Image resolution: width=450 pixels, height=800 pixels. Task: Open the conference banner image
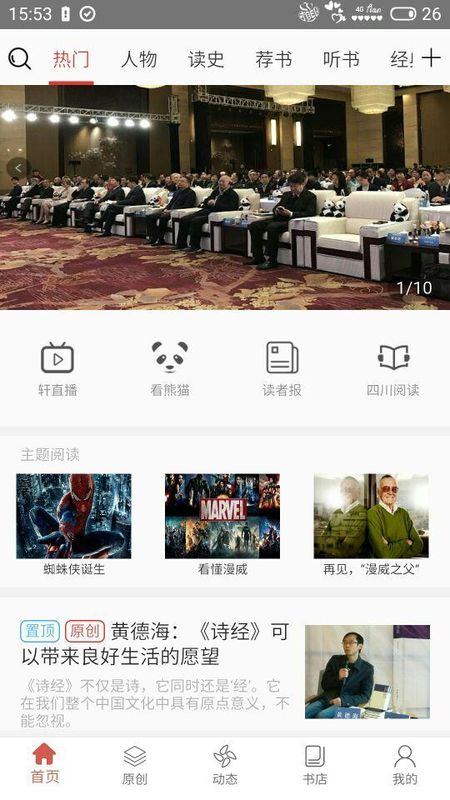(225, 197)
